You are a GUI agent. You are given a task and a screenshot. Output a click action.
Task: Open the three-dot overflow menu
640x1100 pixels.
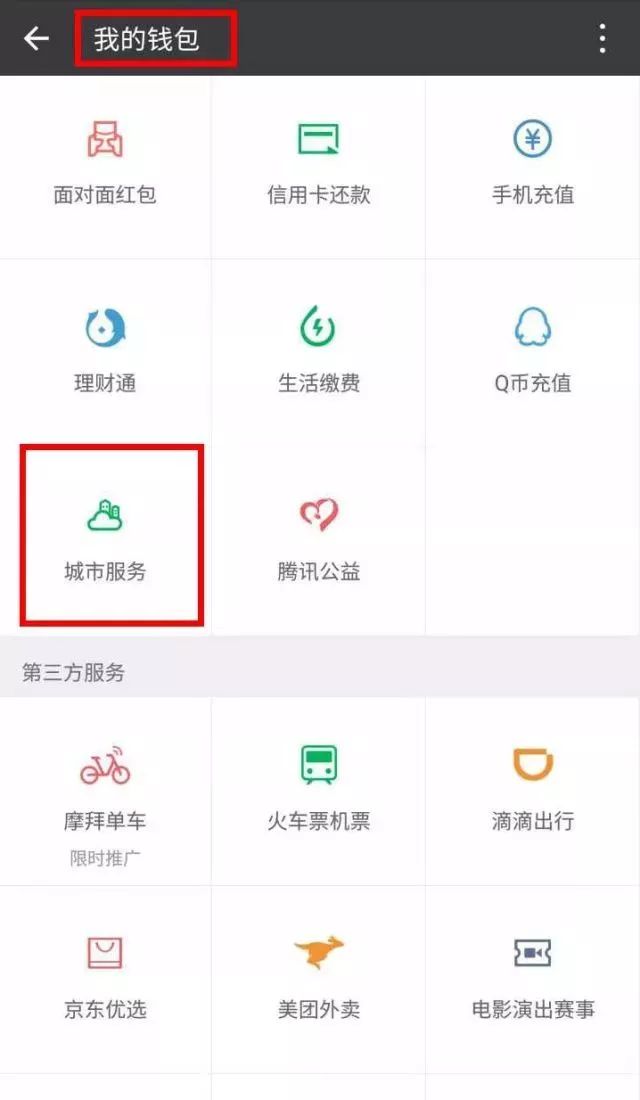602,38
